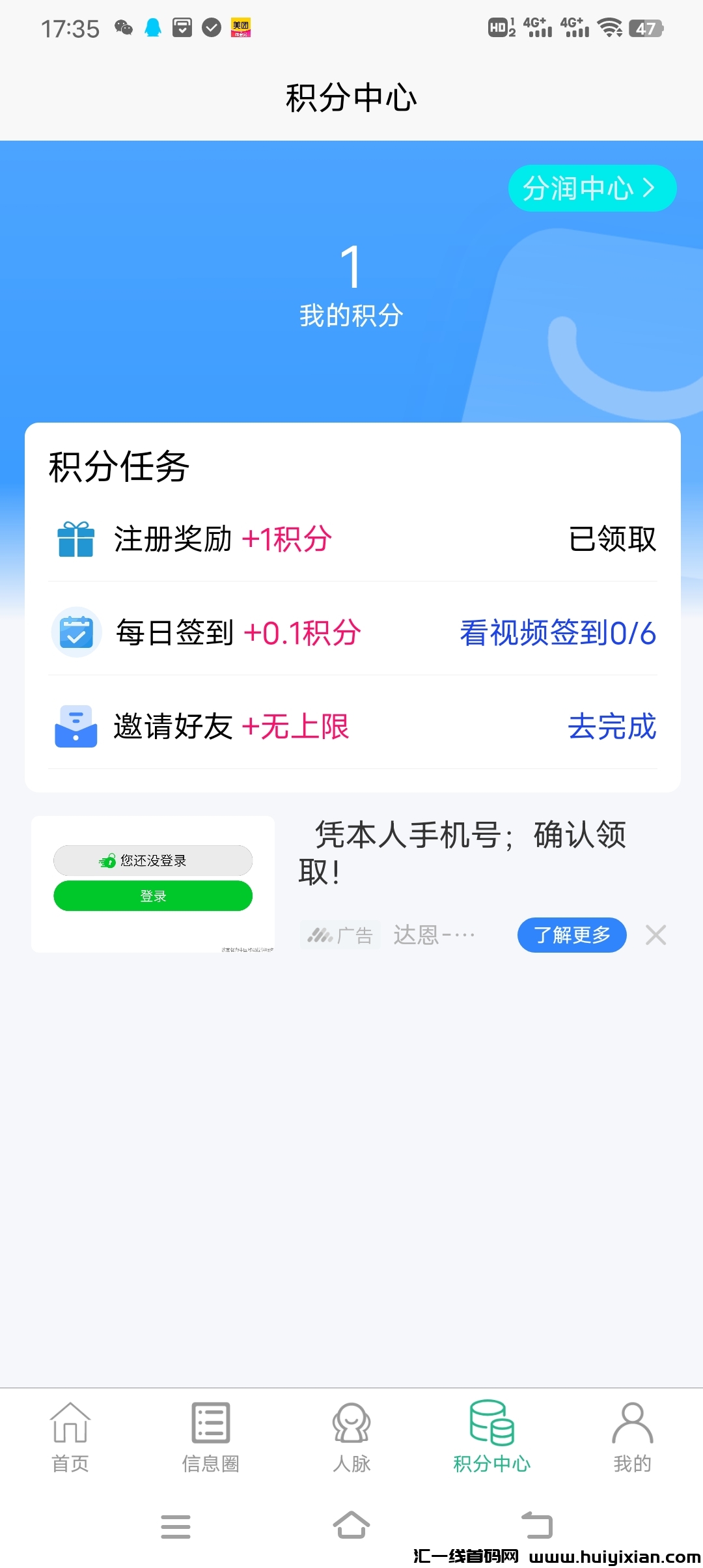Viewport: 703px width, 1568px height.
Task: Tap 去完成 next to 邀请好友
Action: coord(612,729)
